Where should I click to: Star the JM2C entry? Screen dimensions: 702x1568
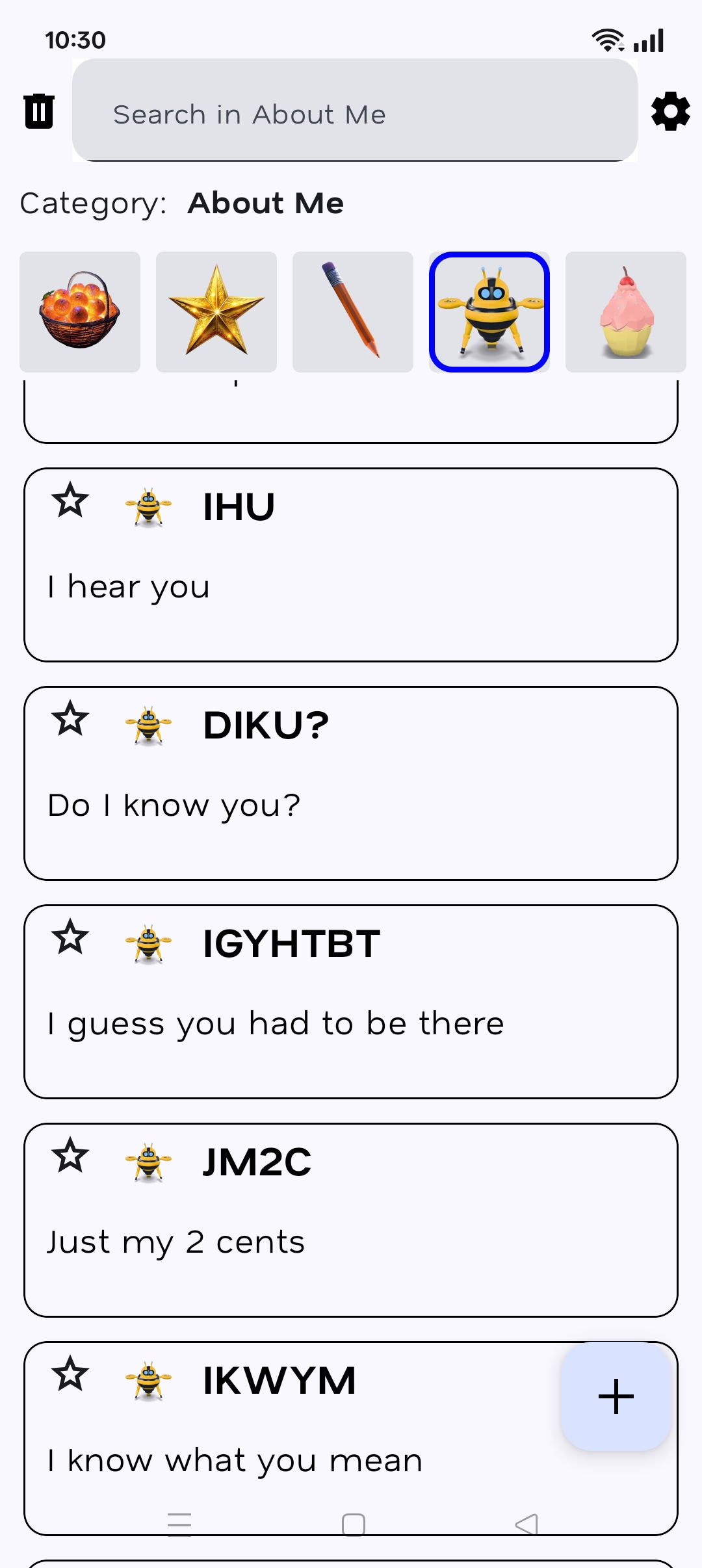tap(70, 1156)
